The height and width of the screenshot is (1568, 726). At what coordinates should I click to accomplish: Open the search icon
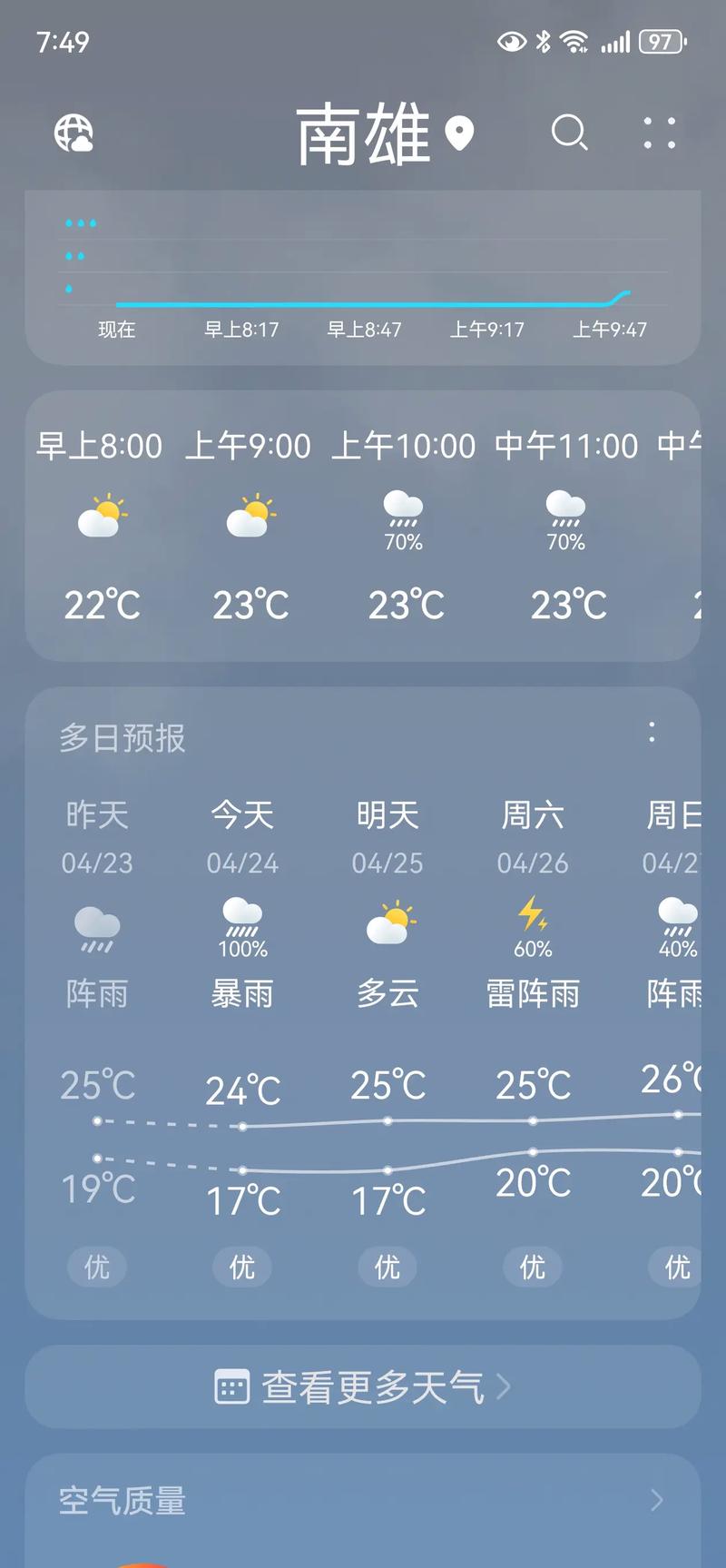click(x=569, y=133)
